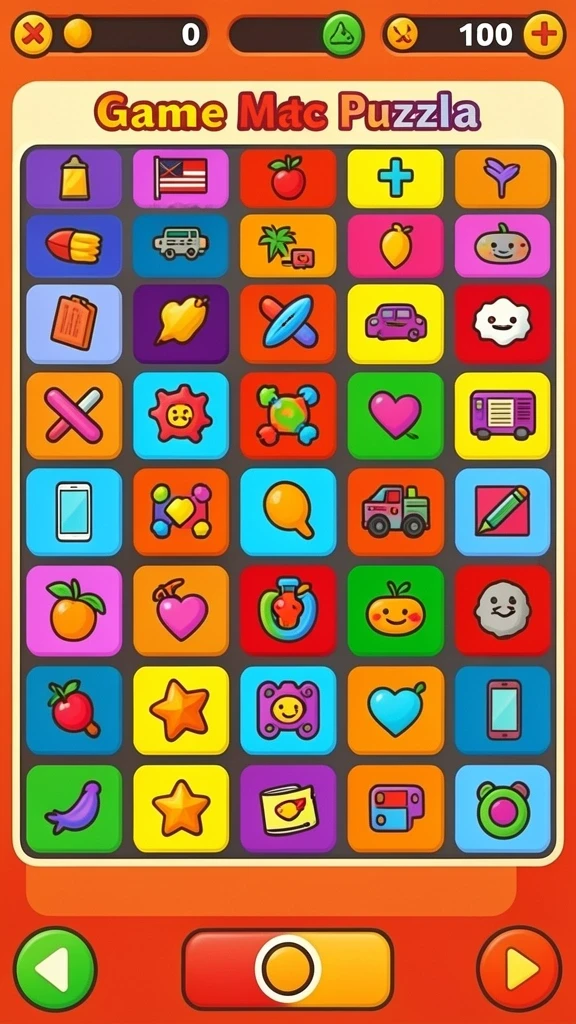The height and width of the screenshot is (1024, 576).
Task: Tap the green triangle button at the top
Action: (343, 34)
